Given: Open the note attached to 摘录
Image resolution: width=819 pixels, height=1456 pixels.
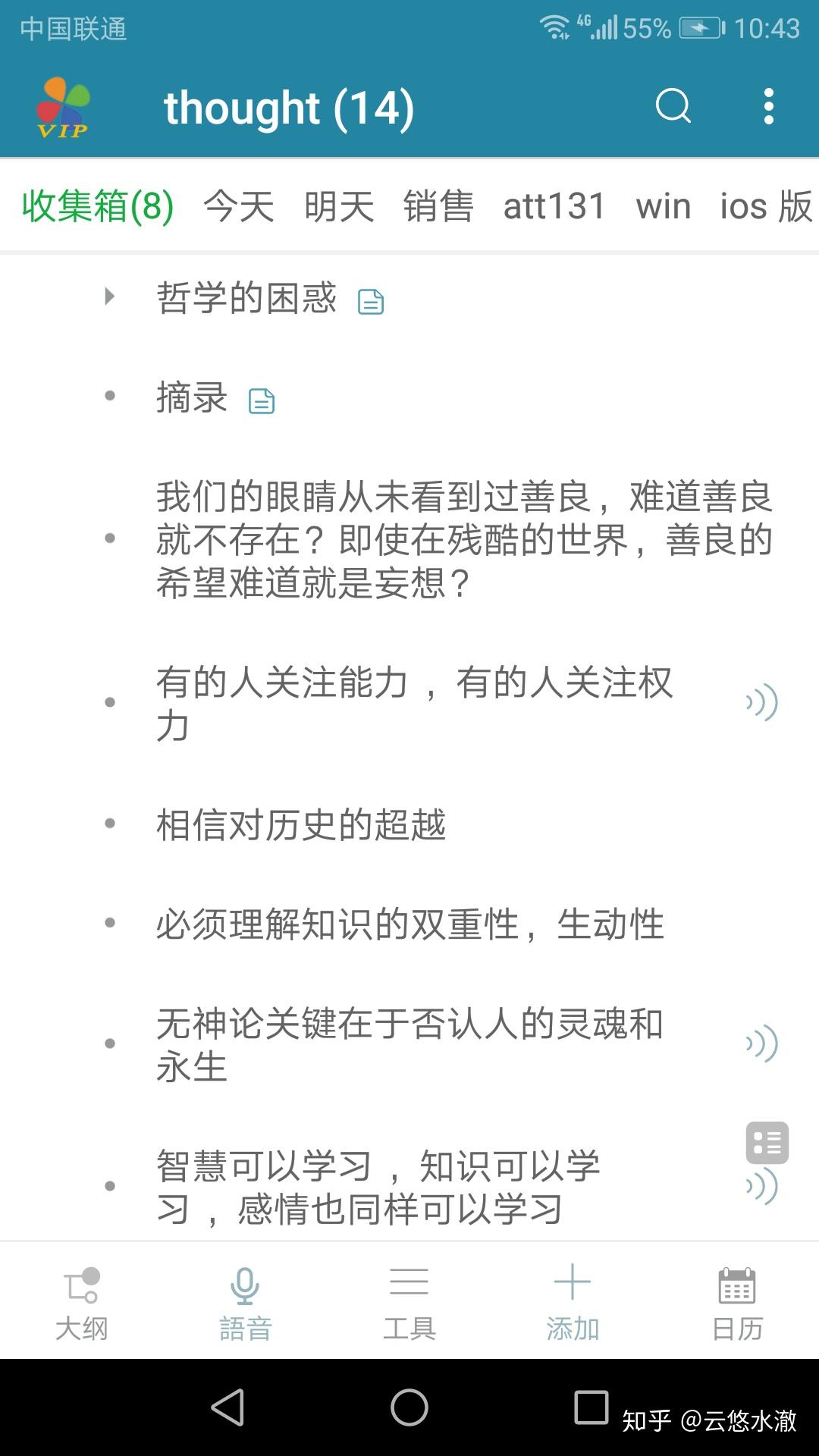Looking at the screenshot, I should click(x=261, y=400).
